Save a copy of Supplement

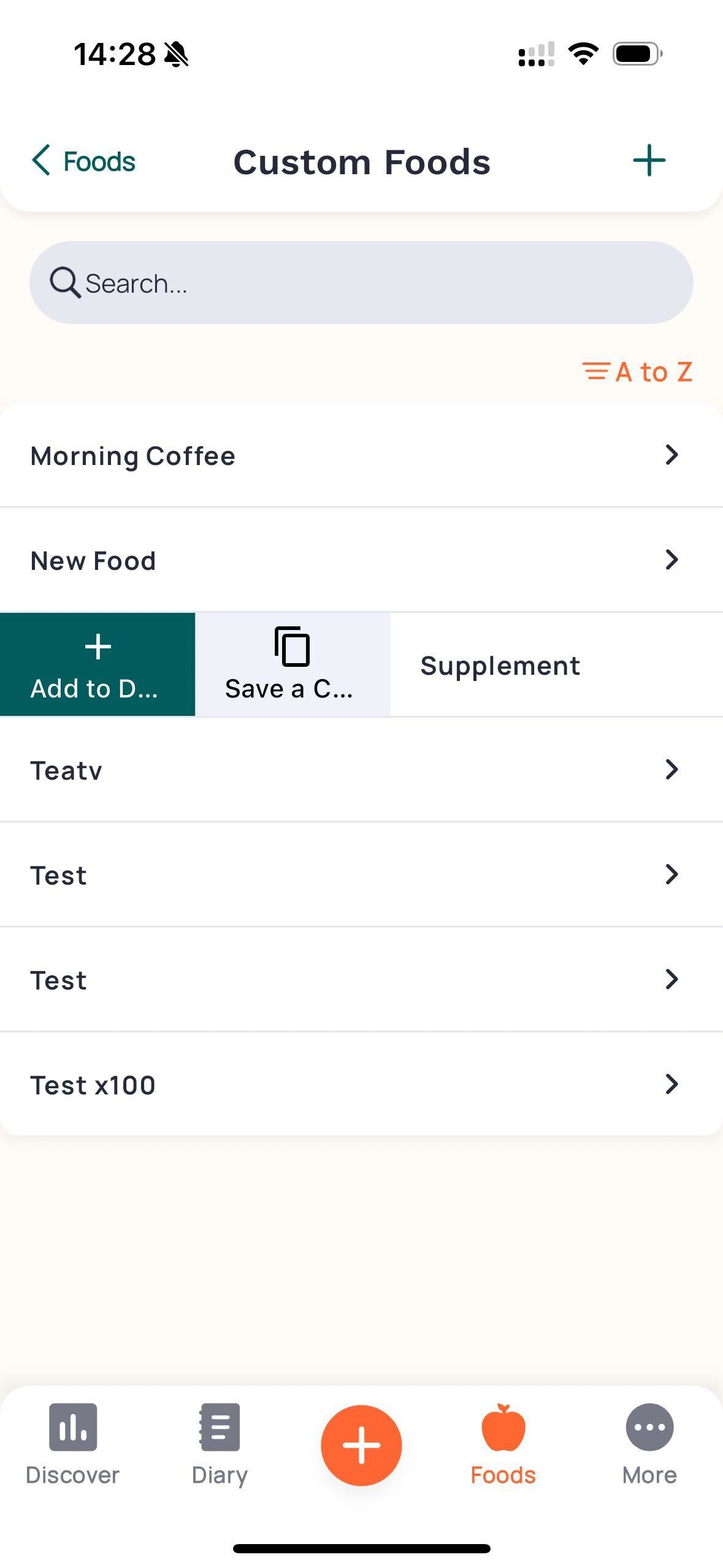pos(293,664)
